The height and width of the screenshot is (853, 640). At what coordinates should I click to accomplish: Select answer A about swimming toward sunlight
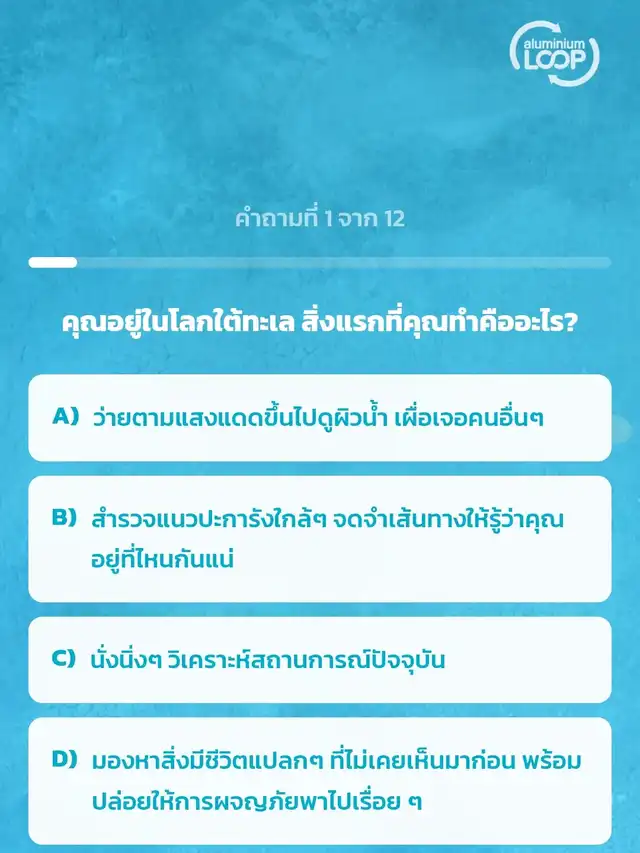(319, 417)
